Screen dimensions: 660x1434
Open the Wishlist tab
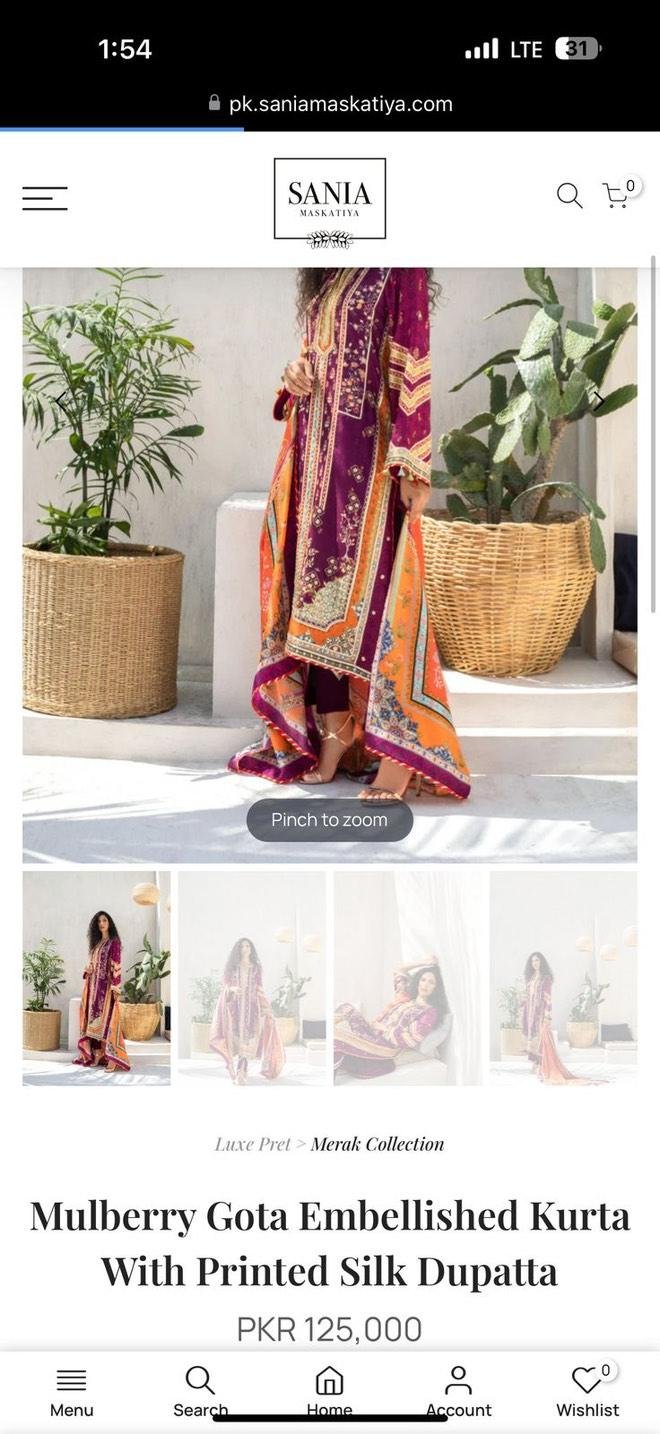click(x=587, y=1392)
